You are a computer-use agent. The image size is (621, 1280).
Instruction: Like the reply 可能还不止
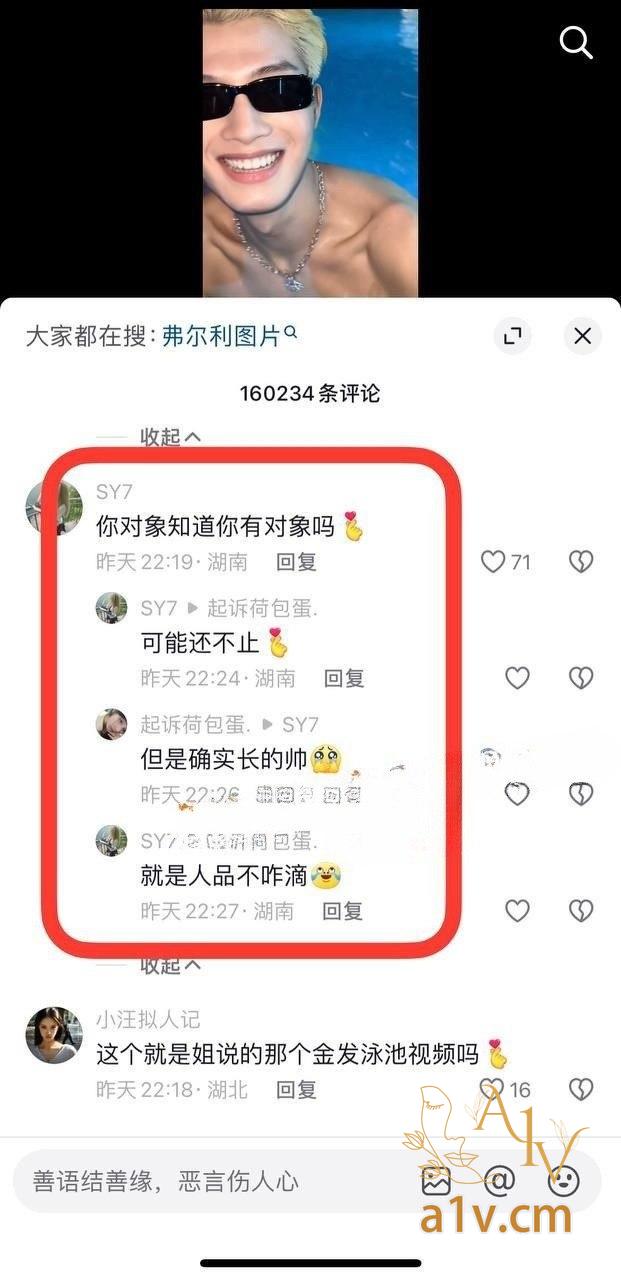[x=517, y=678]
